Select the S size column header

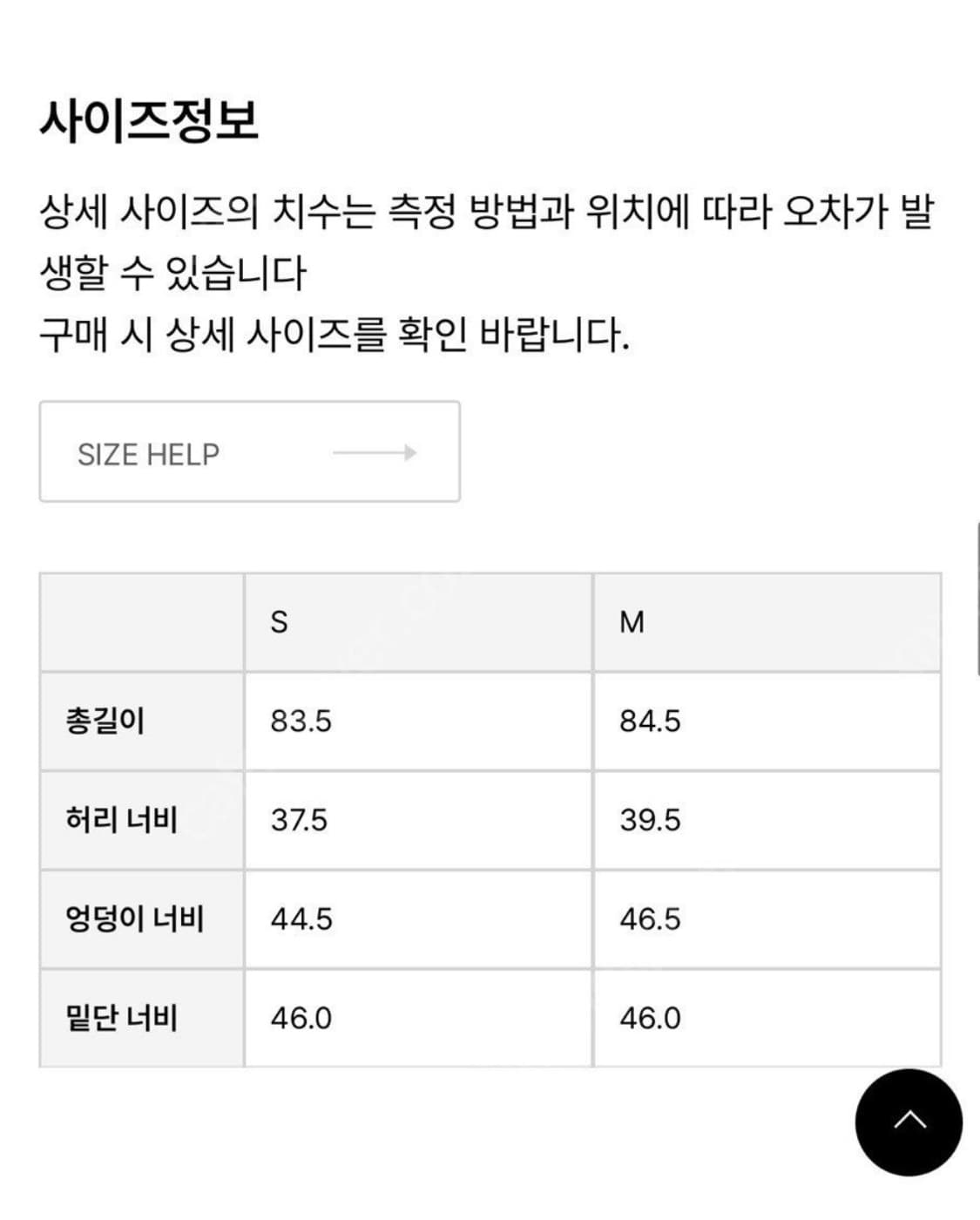[x=280, y=620]
